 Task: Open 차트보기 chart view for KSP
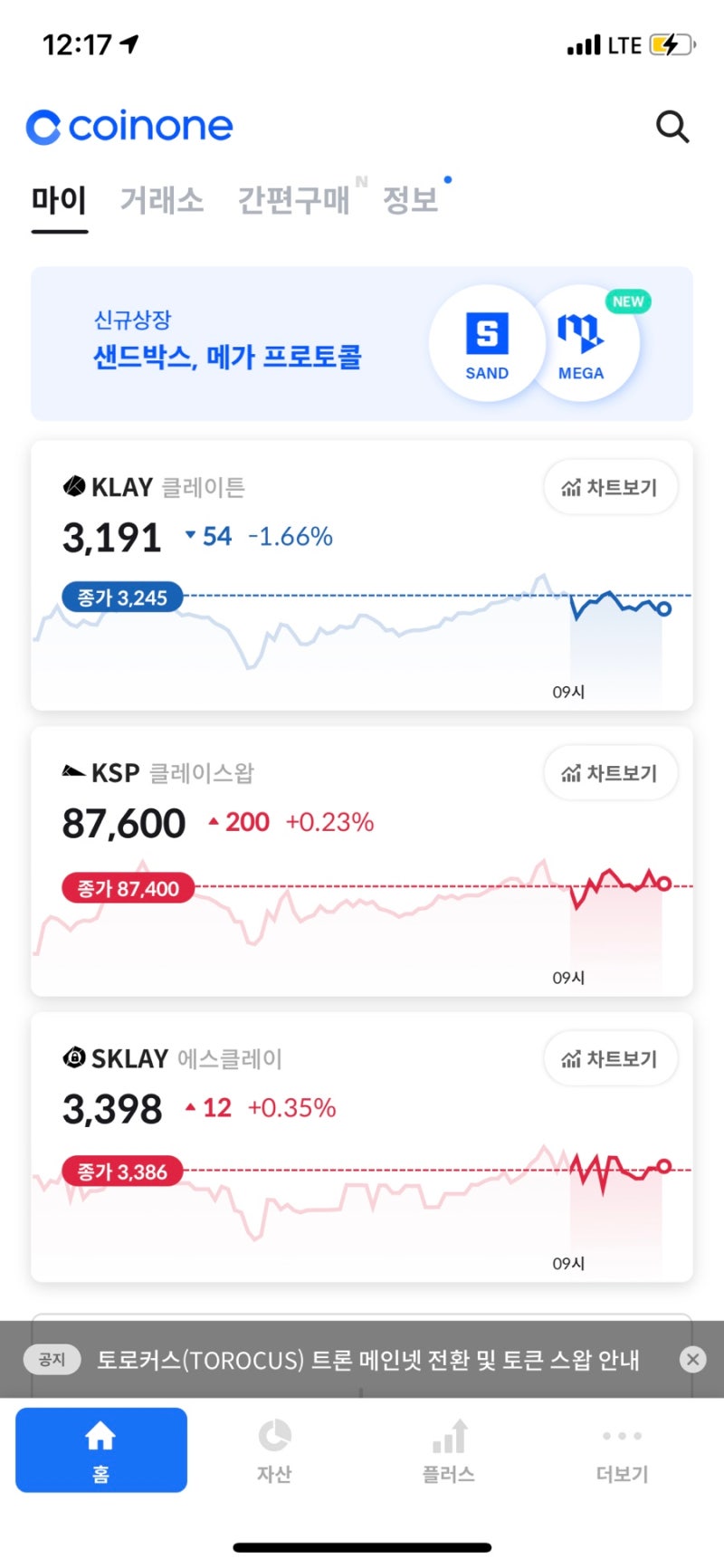coord(611,772)
